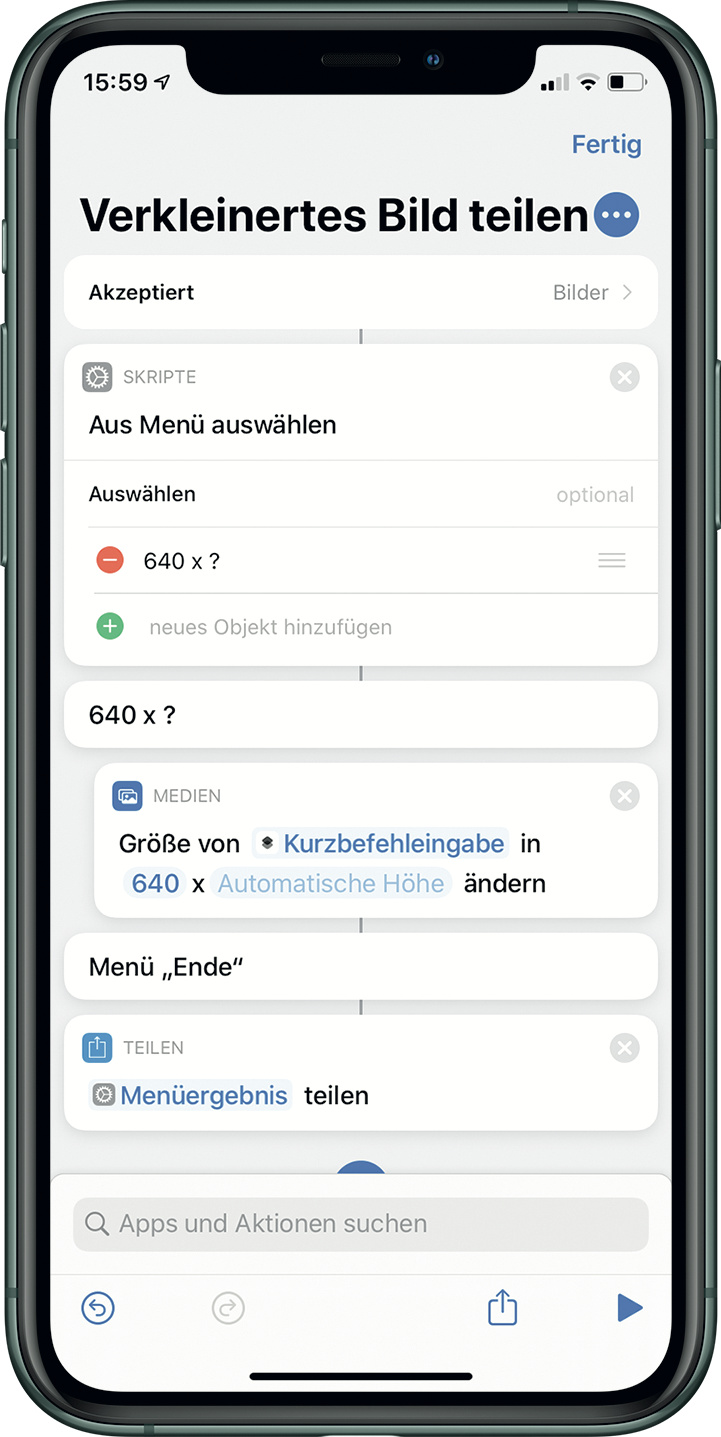This screenshot has width=721, height=1437.
Task: Remove the Teilen action
Action: point(624,1048)
